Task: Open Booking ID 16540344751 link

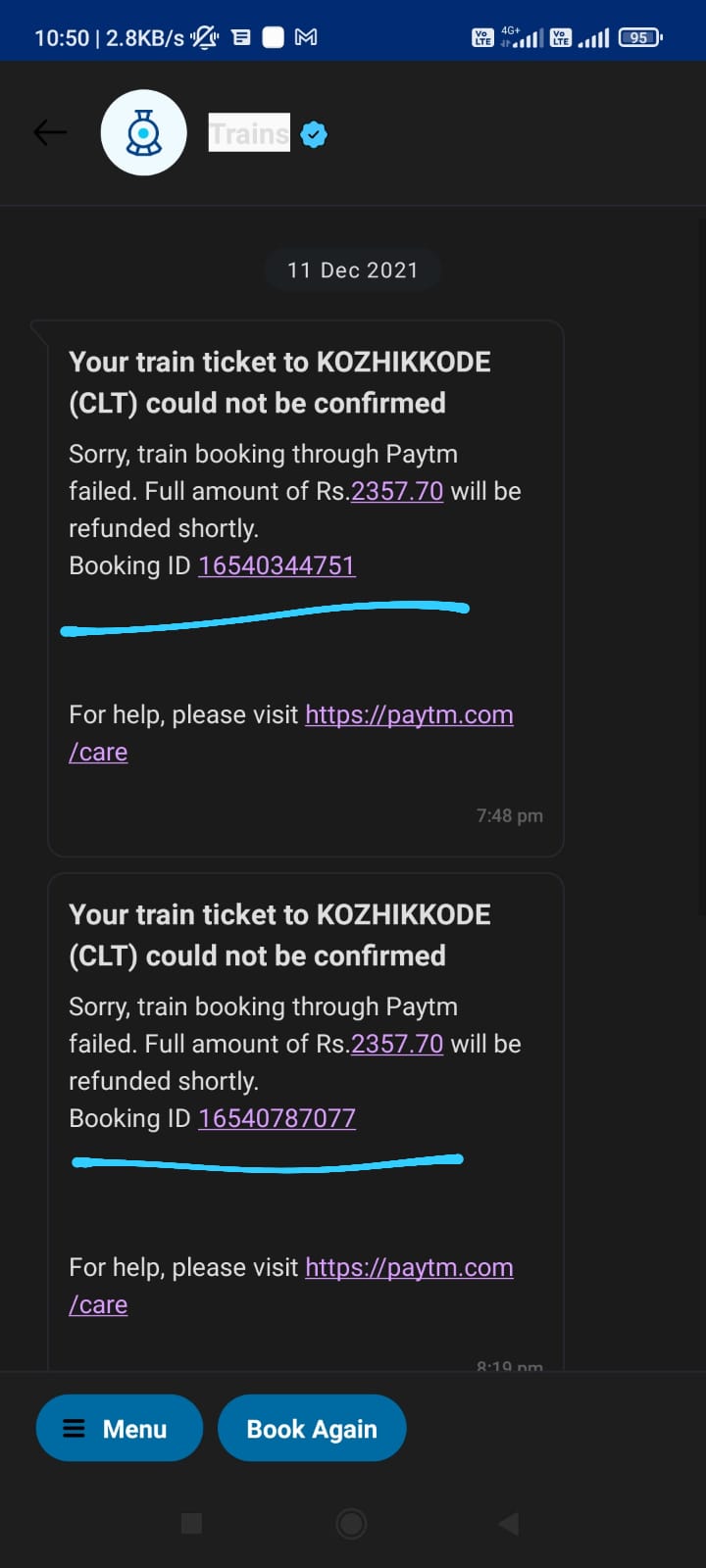Action: [277, 565]
